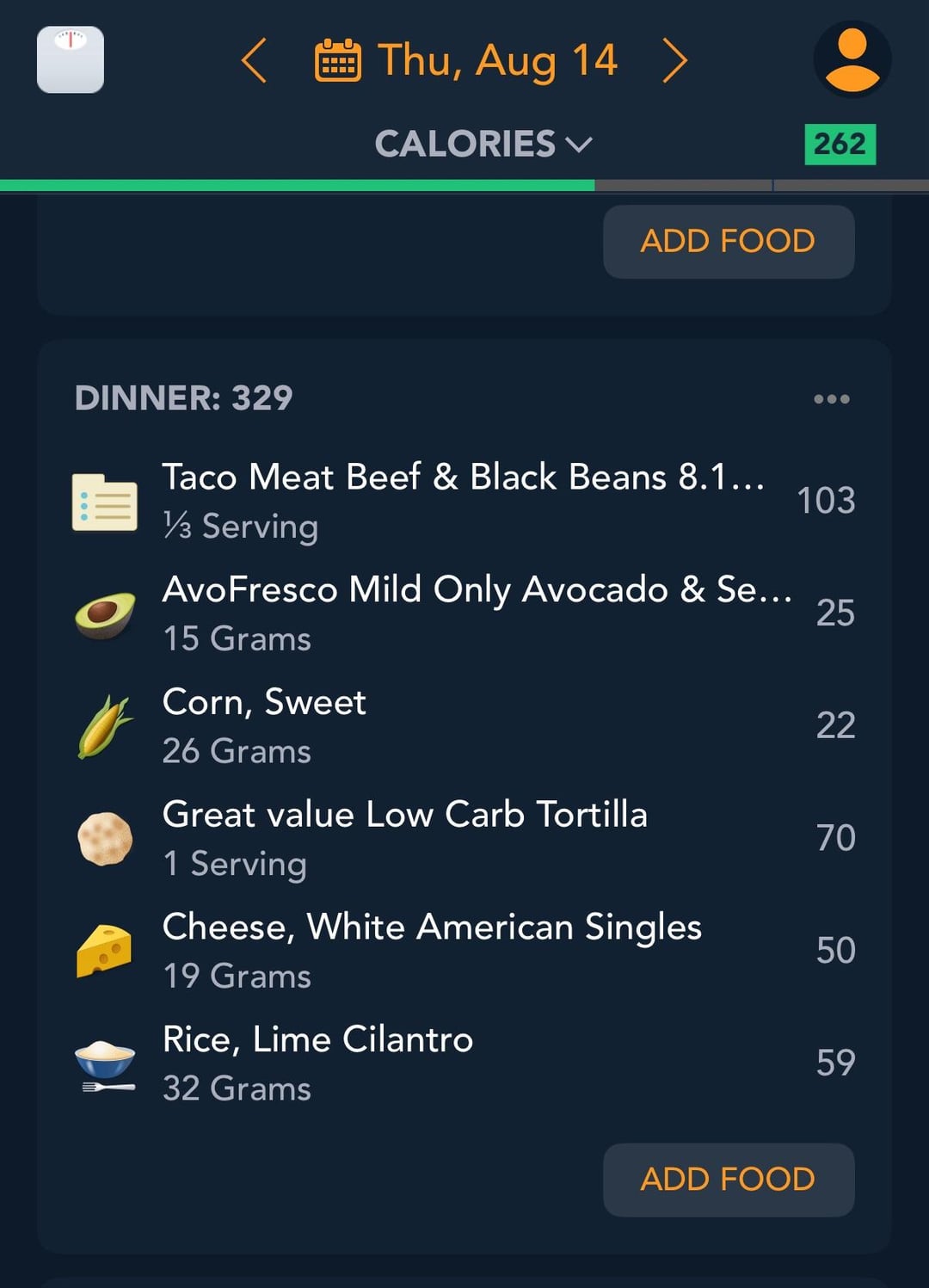
Task: Add food to the meal above Dinner
Action: tap(728, 242)
